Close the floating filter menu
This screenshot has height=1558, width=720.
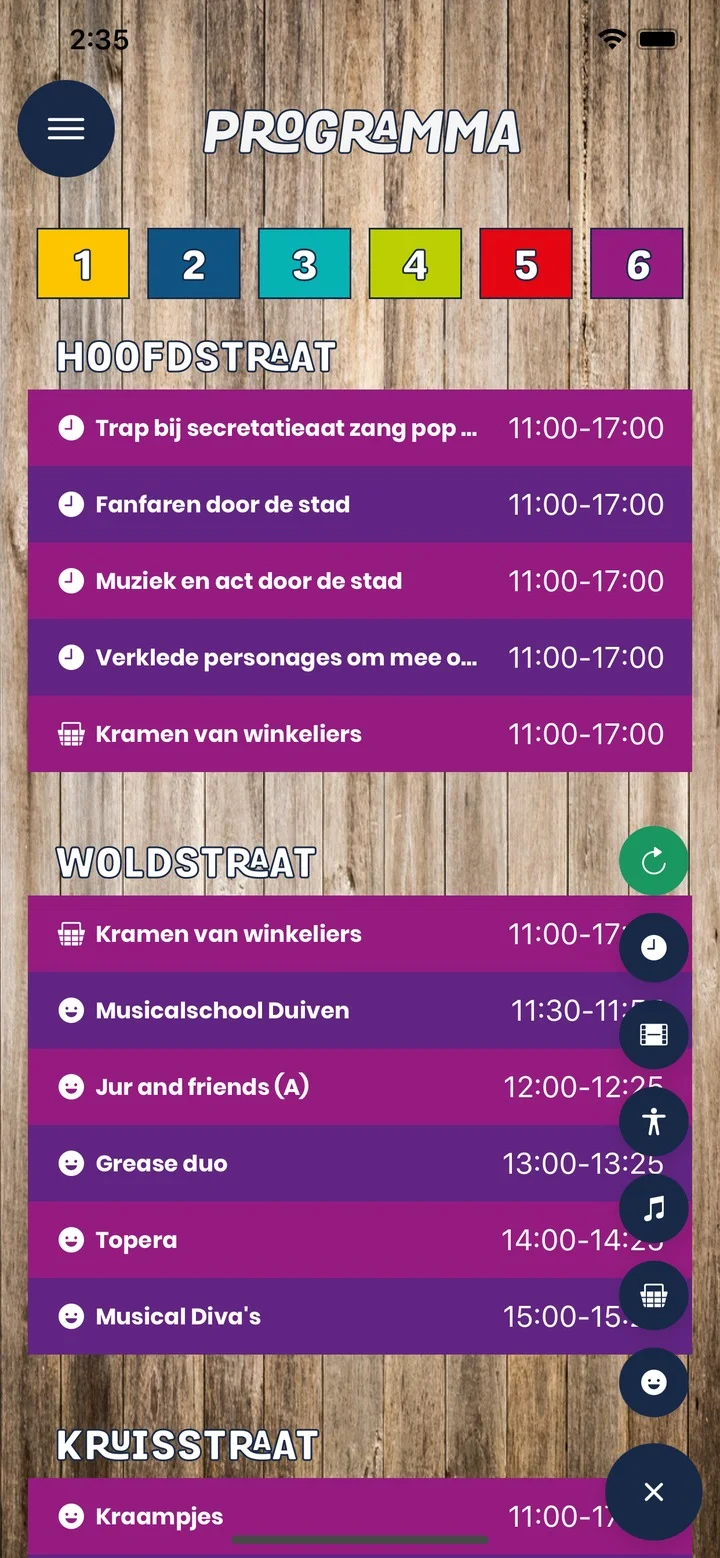(x=654, y=1491)
